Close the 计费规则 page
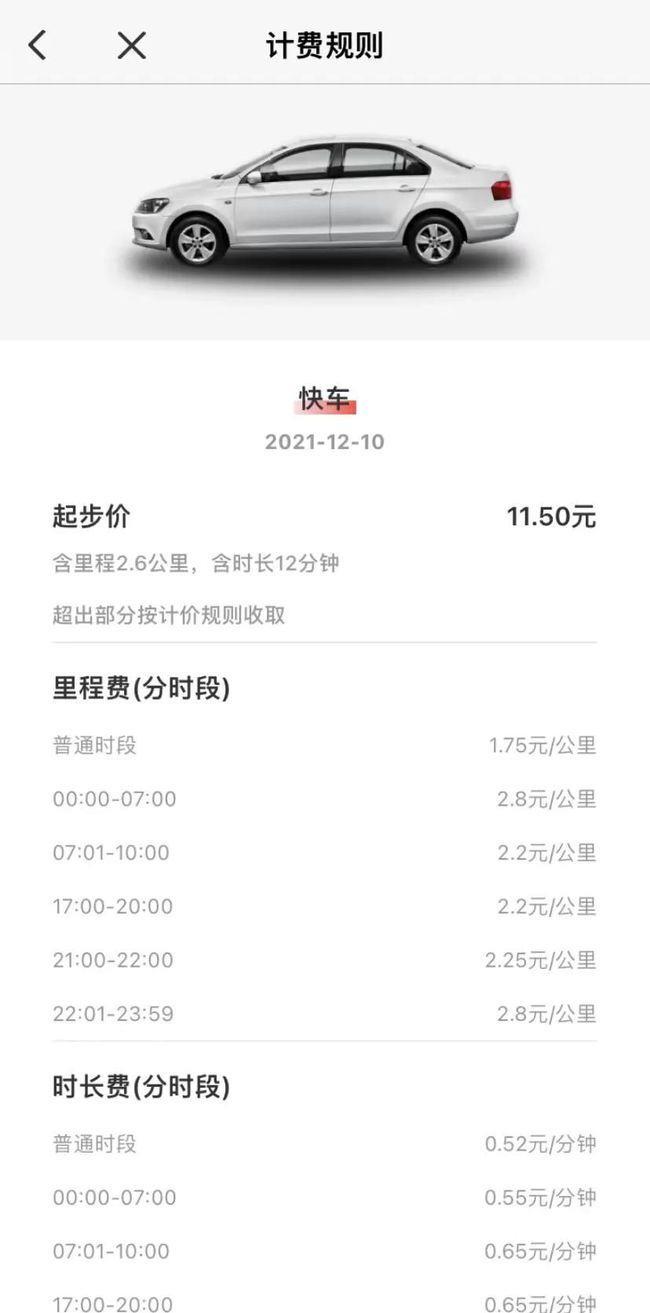 point(131,45)
